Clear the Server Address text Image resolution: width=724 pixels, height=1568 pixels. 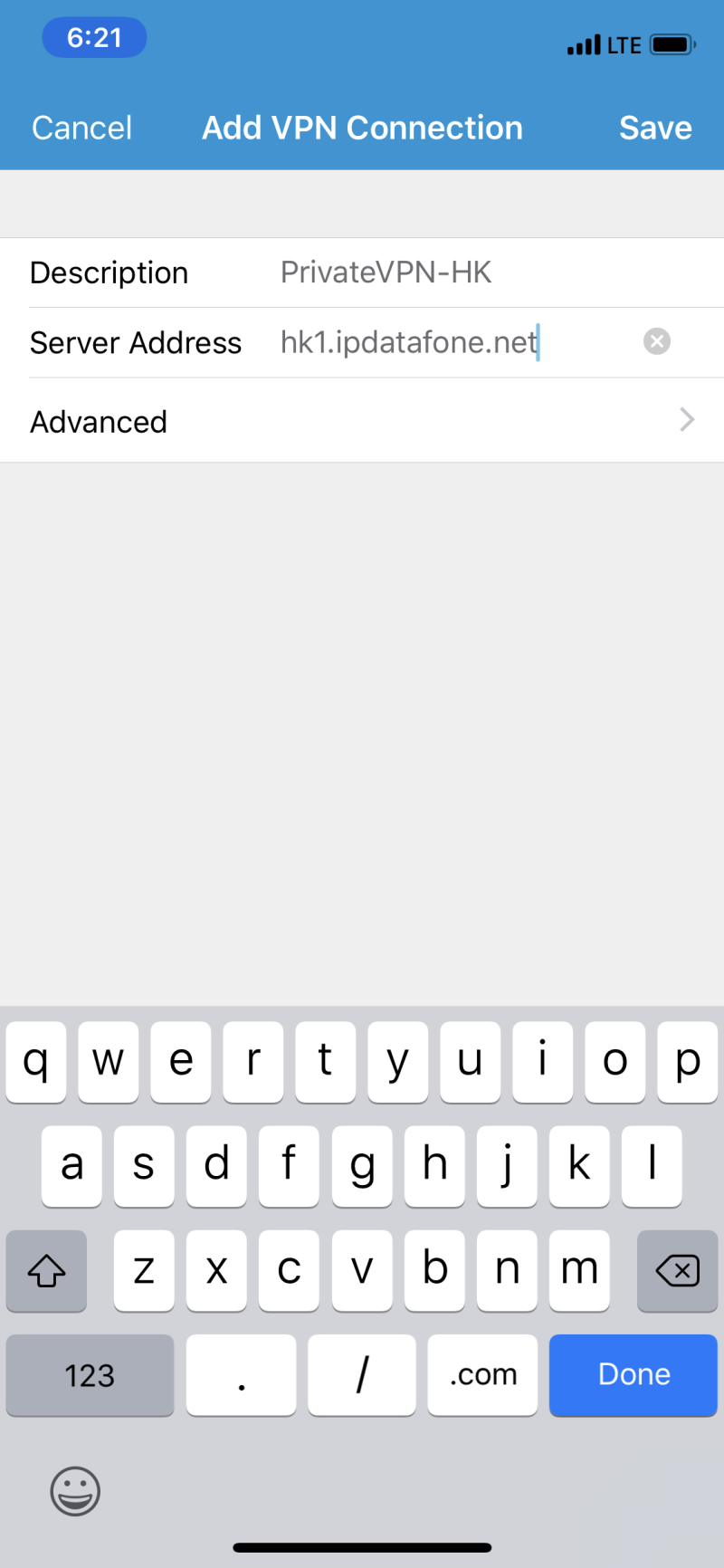(x=657, y=341)
